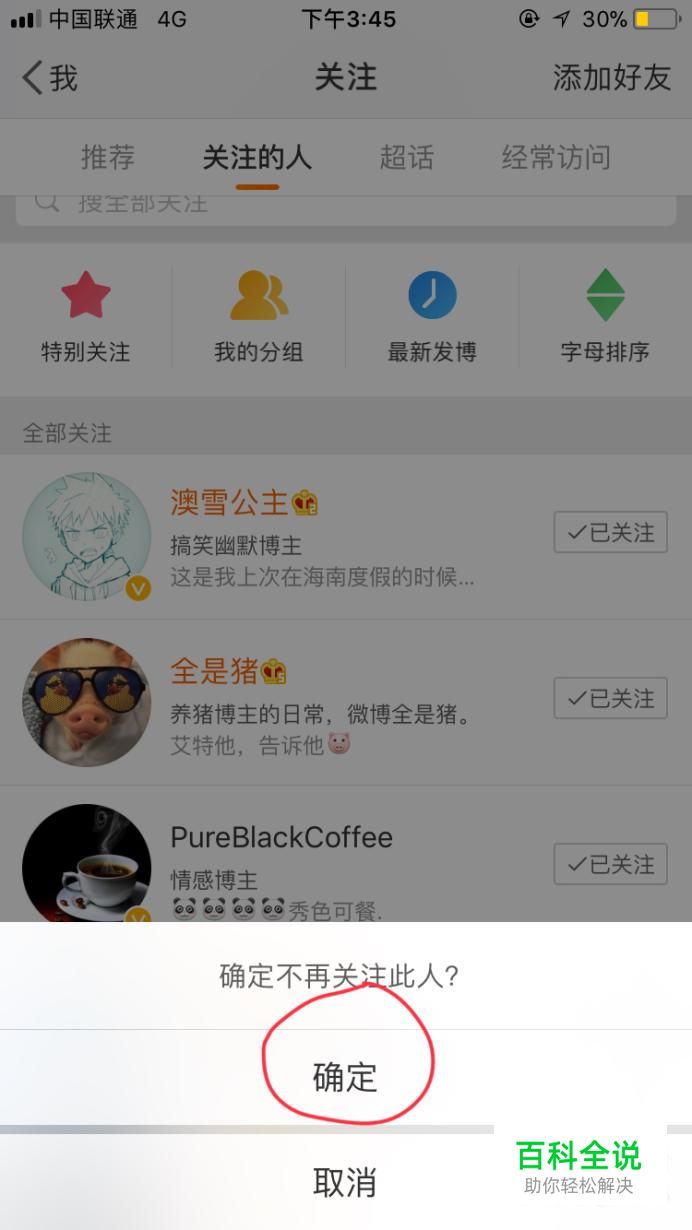Open 特别关注
This screenshot has width=692, height=1230.
[x=85, y=320]
